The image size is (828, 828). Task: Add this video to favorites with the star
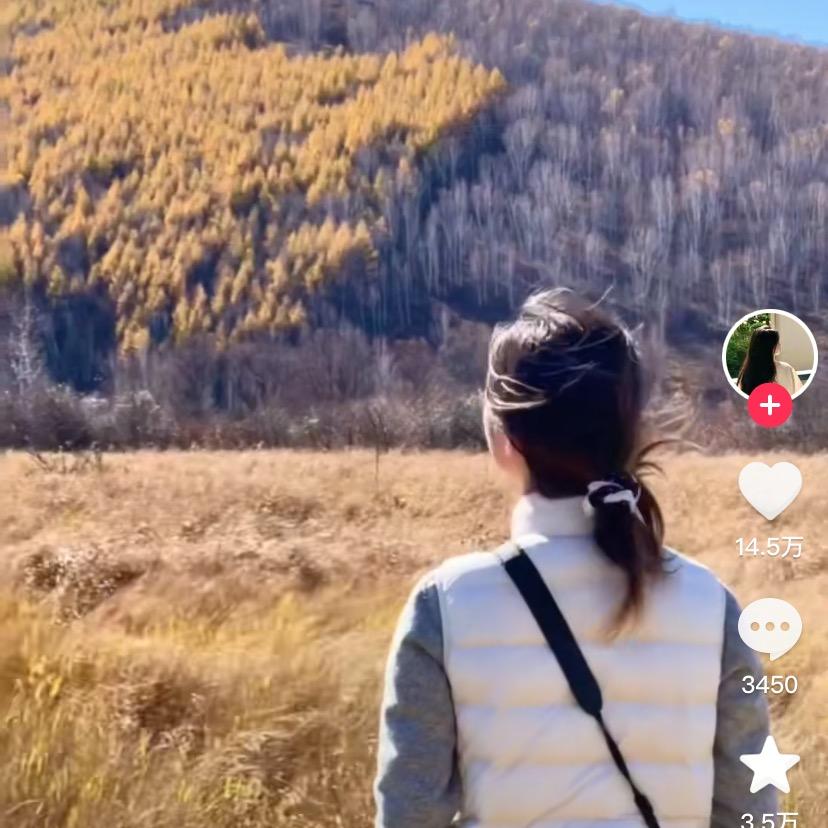[x=769, y=765]
